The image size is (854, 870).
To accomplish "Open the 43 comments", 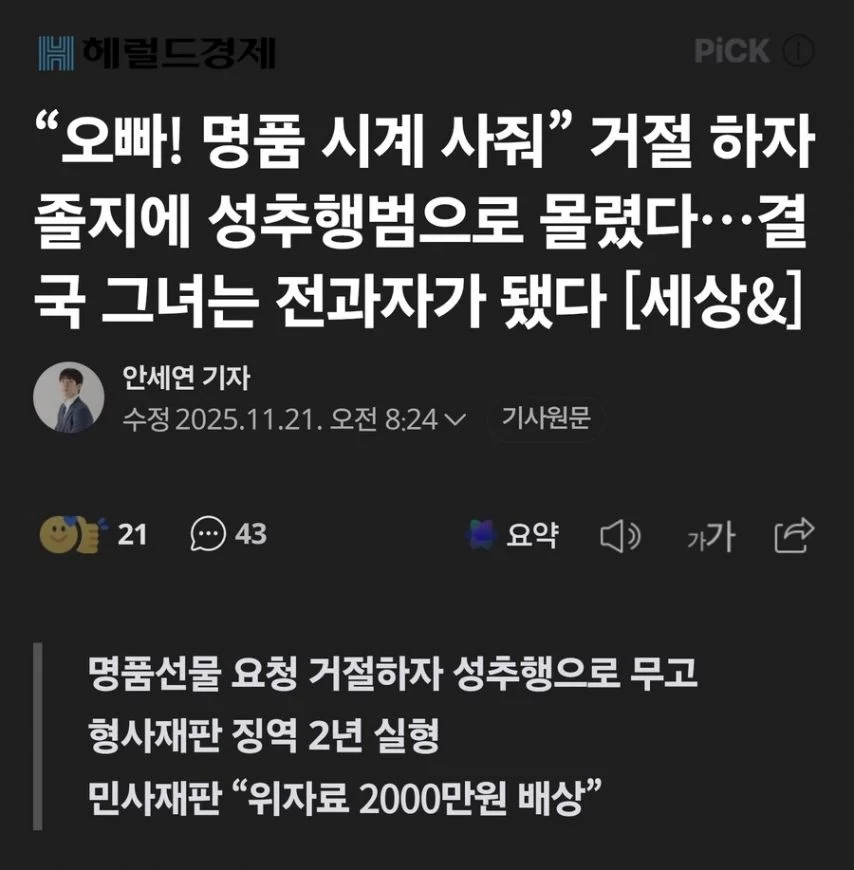I will coord(228,535).
